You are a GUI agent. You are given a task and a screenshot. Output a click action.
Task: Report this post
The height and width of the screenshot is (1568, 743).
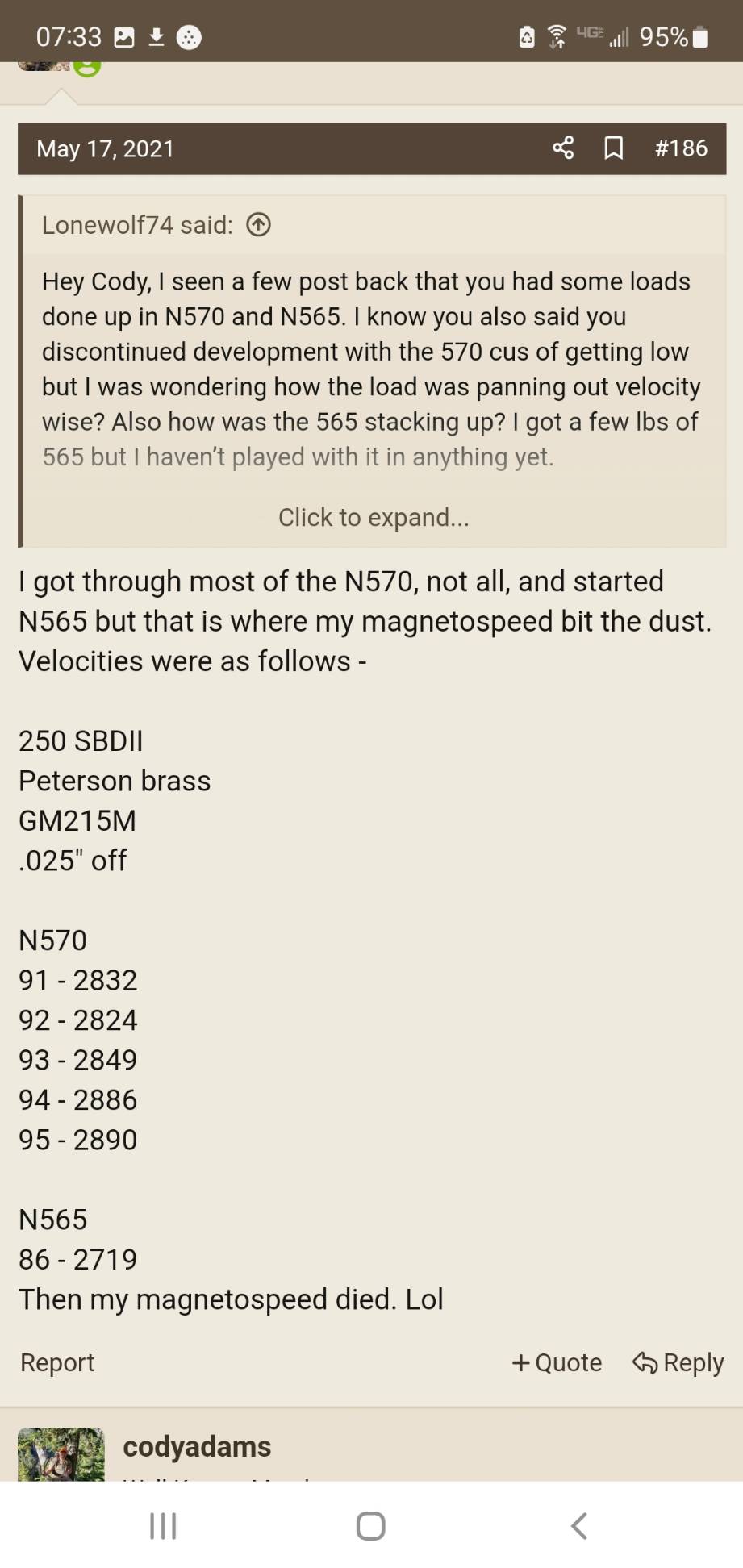57,1362
